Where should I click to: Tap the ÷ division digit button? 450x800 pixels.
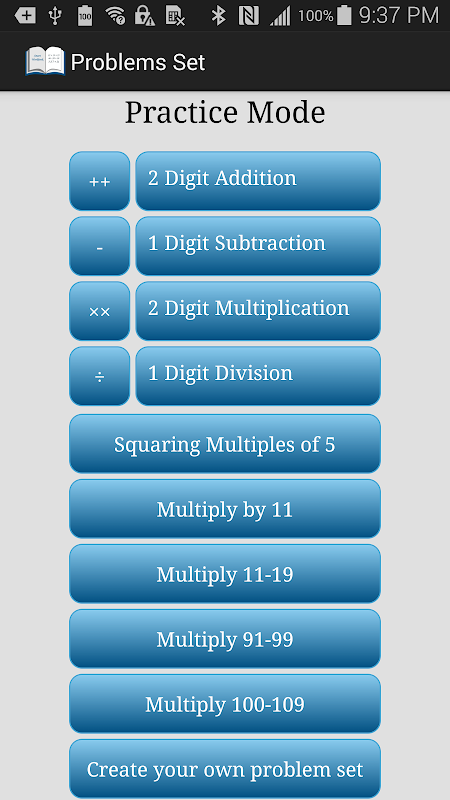coord(99,376)
